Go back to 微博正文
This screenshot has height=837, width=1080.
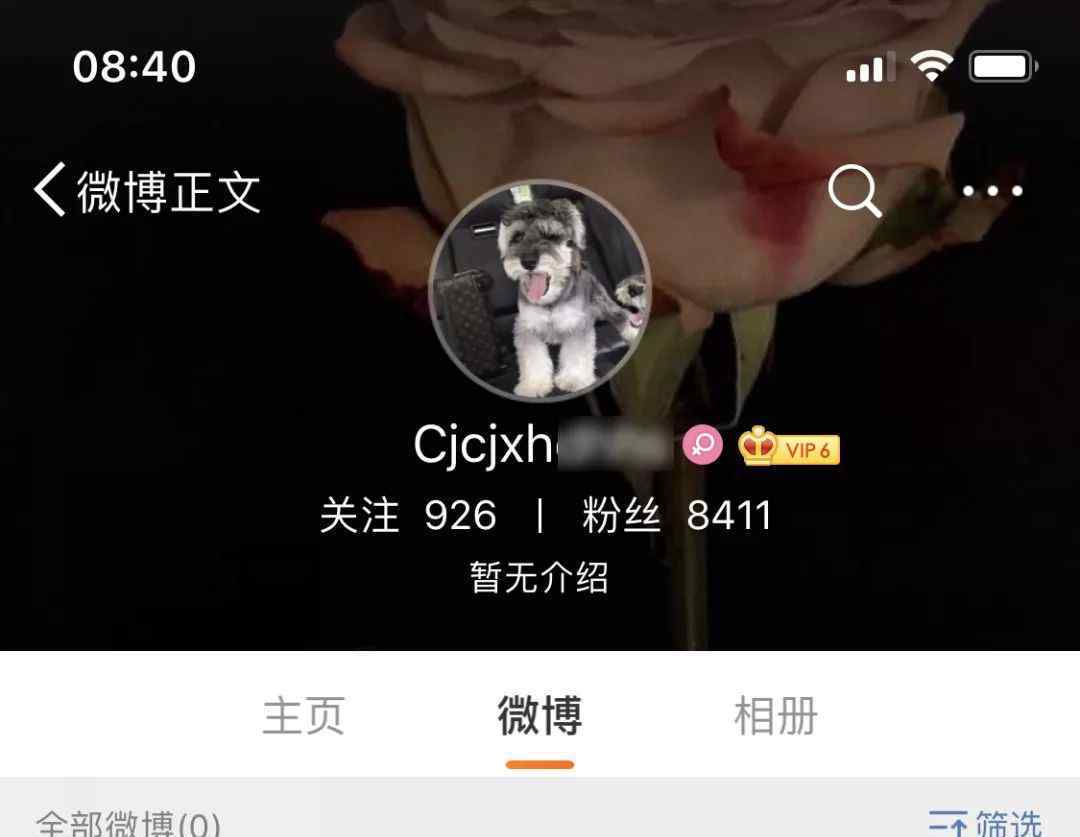click(147, 191)
